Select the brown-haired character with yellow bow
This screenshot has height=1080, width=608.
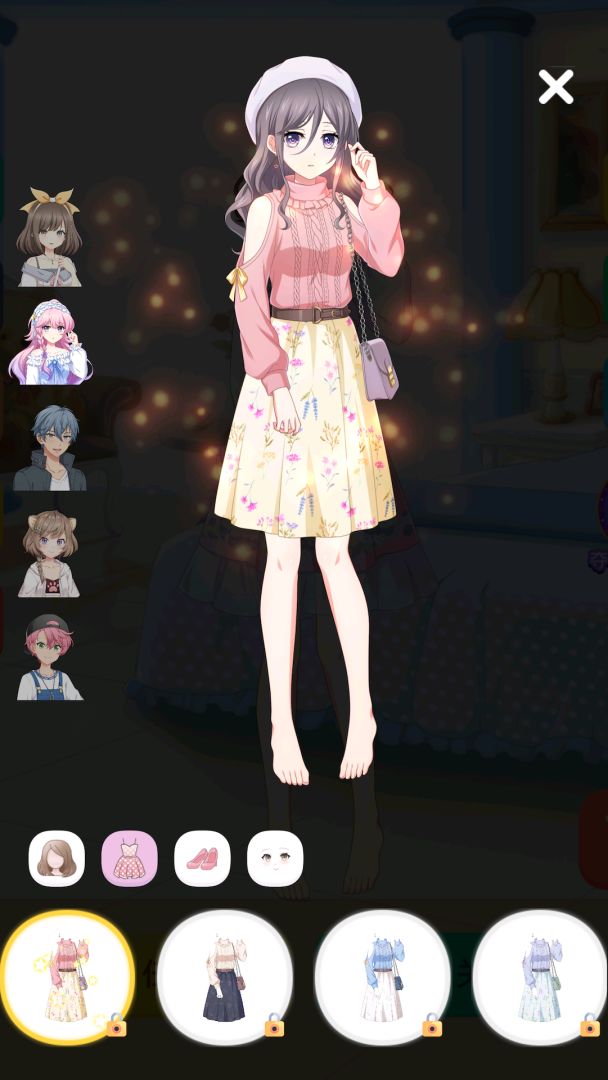(x=49, y=236)
